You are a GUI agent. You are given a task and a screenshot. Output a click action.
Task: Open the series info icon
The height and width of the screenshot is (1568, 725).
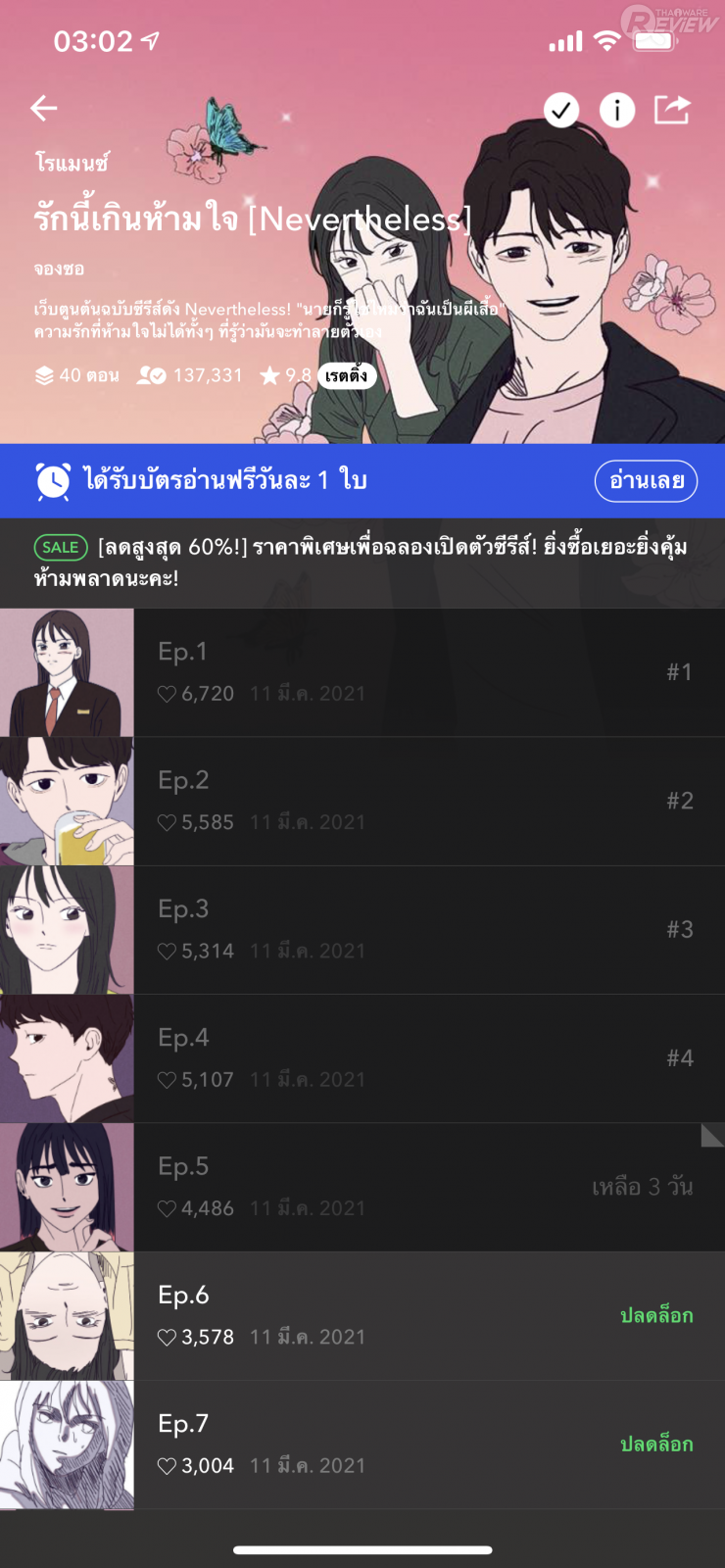tap(617, 110)
